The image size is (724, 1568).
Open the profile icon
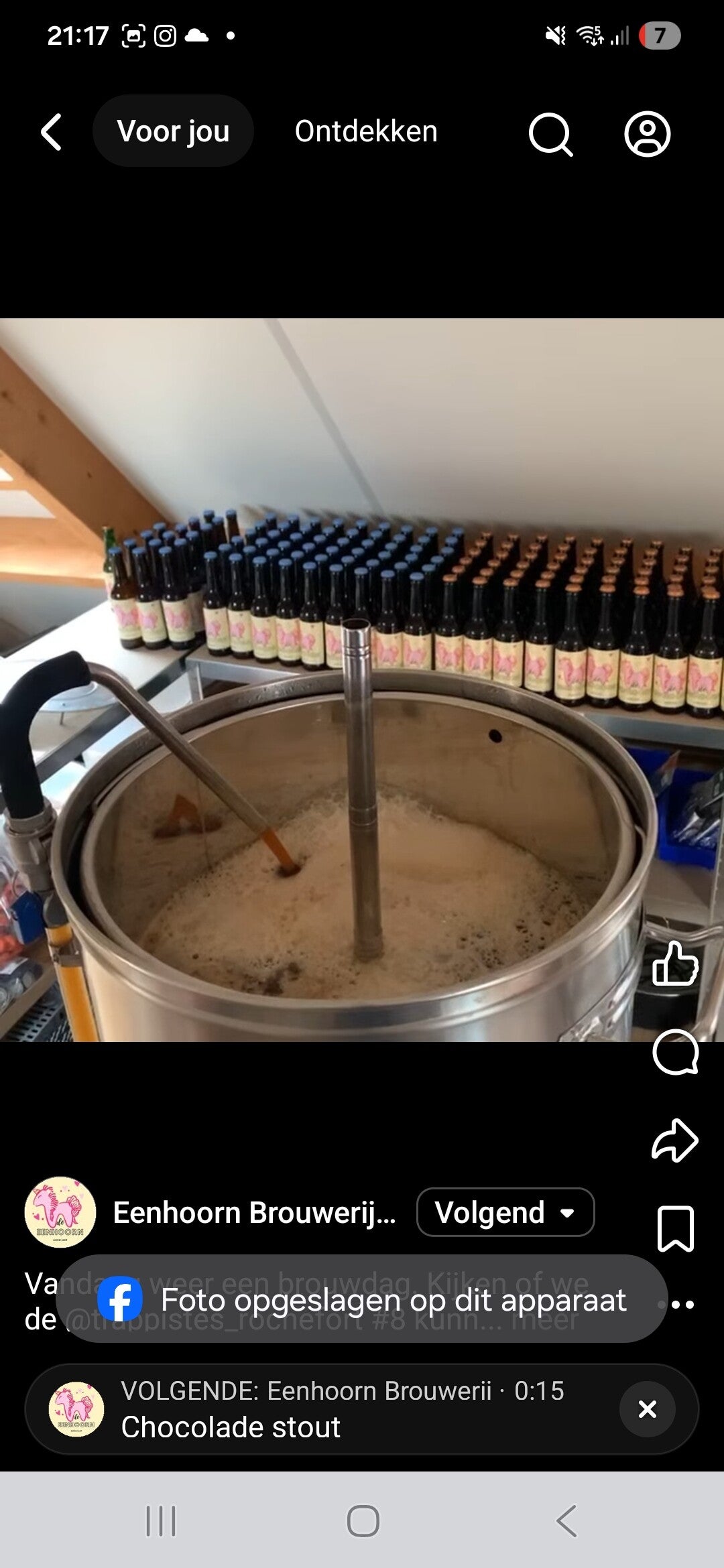pos(647,134)
